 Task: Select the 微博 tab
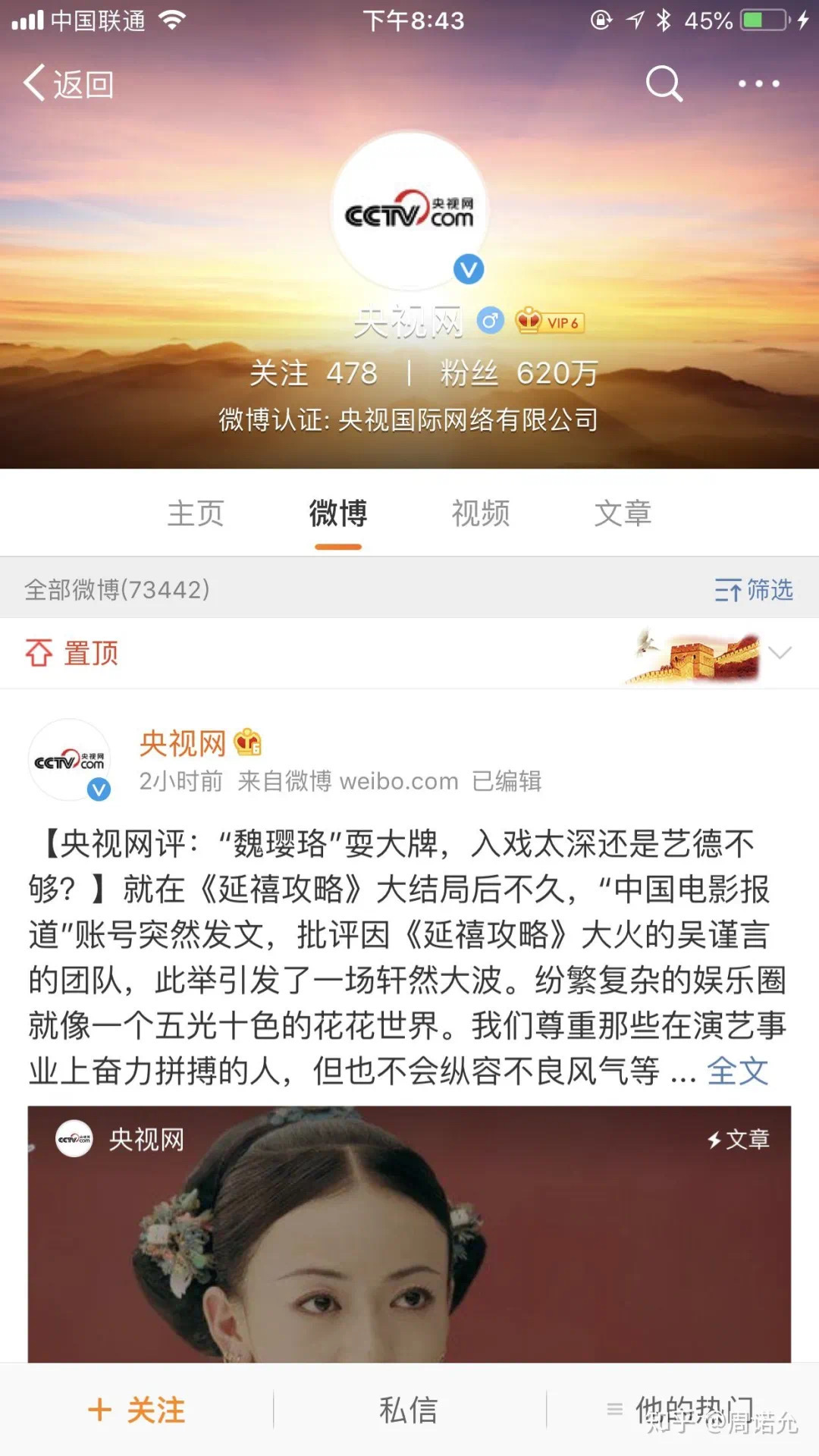pyautogui.click(x=338, y=513)
